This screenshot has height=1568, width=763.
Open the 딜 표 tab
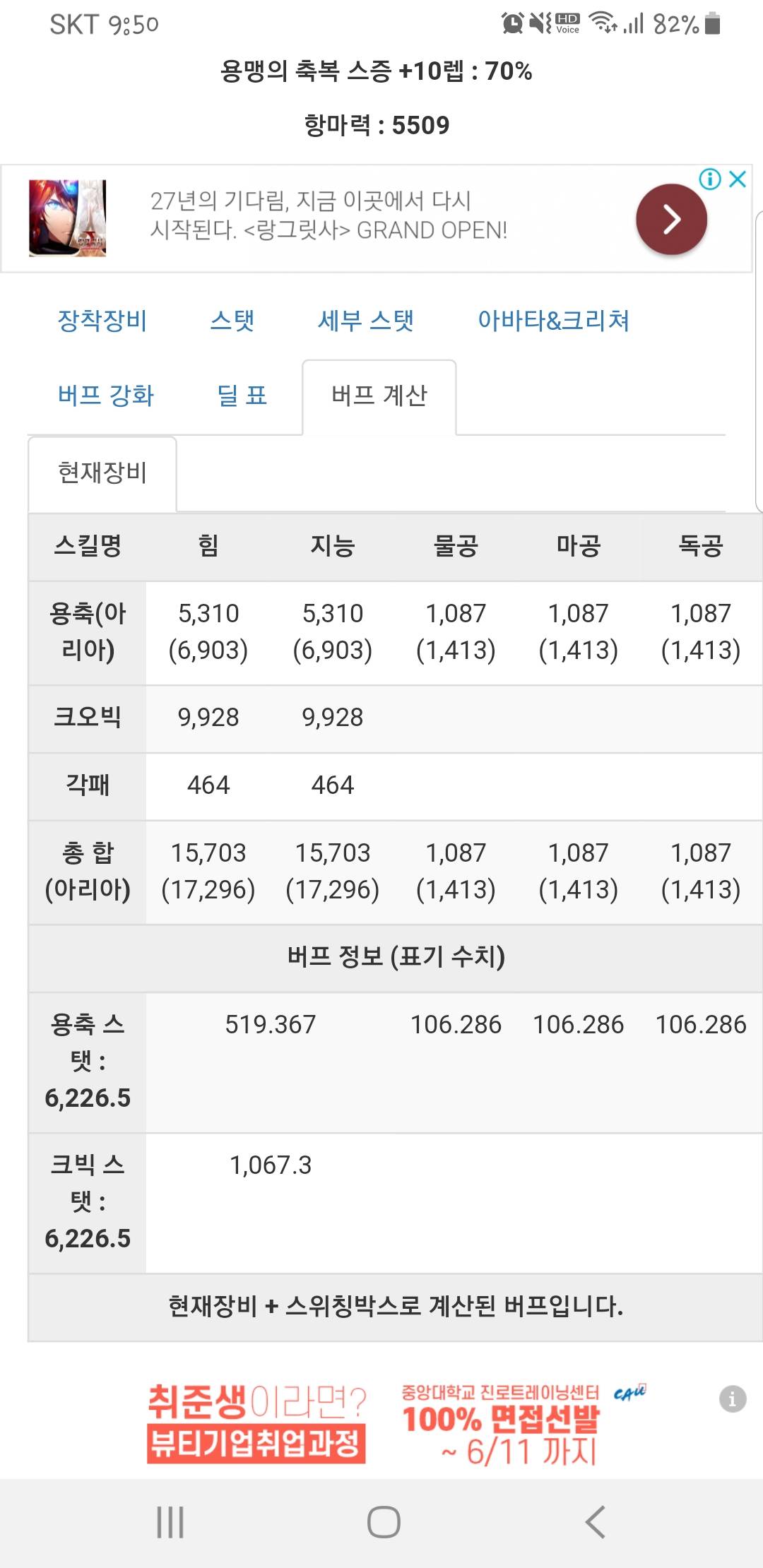pos(242,396)
